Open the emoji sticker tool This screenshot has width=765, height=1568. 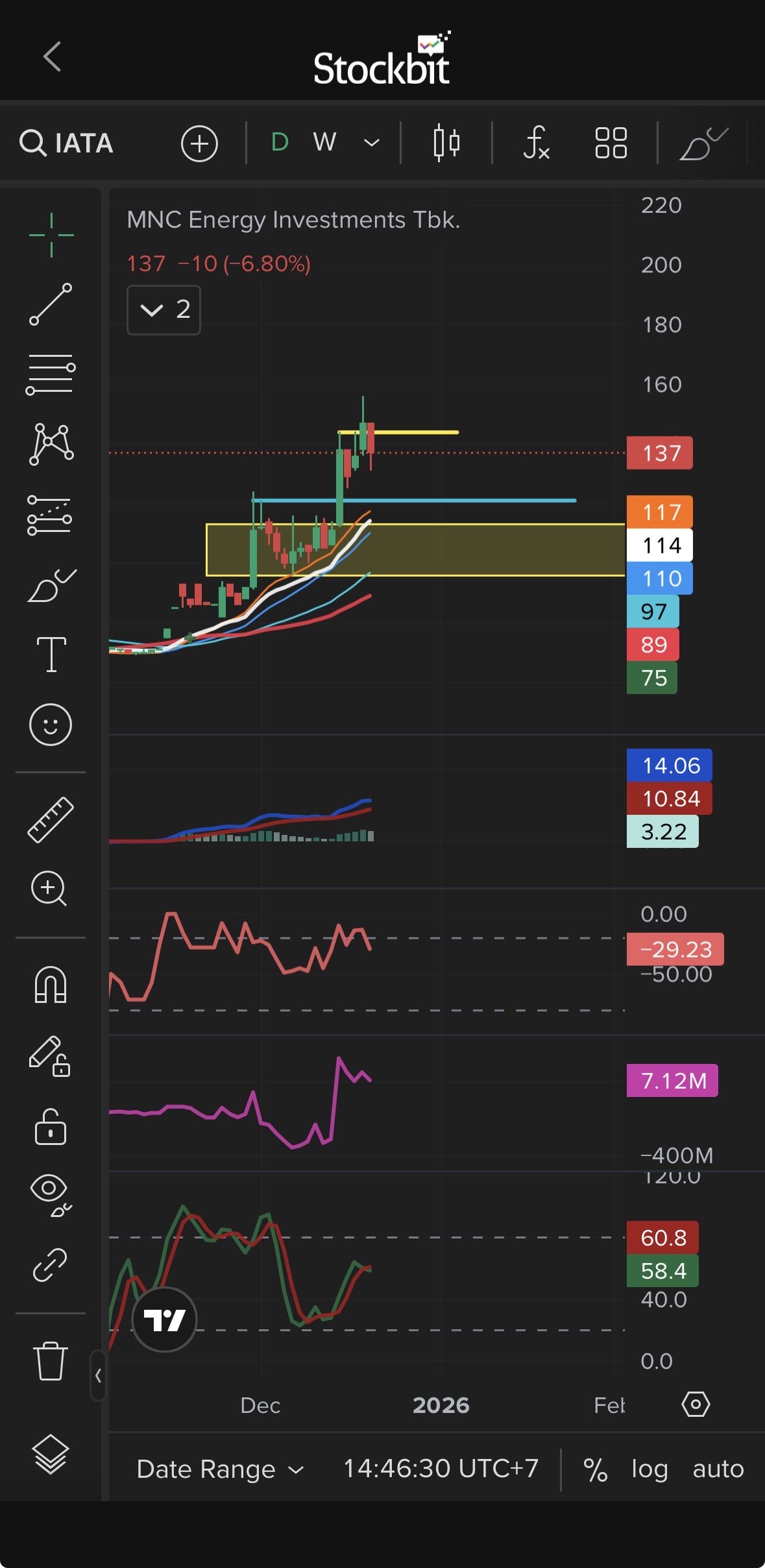(51, 724)
